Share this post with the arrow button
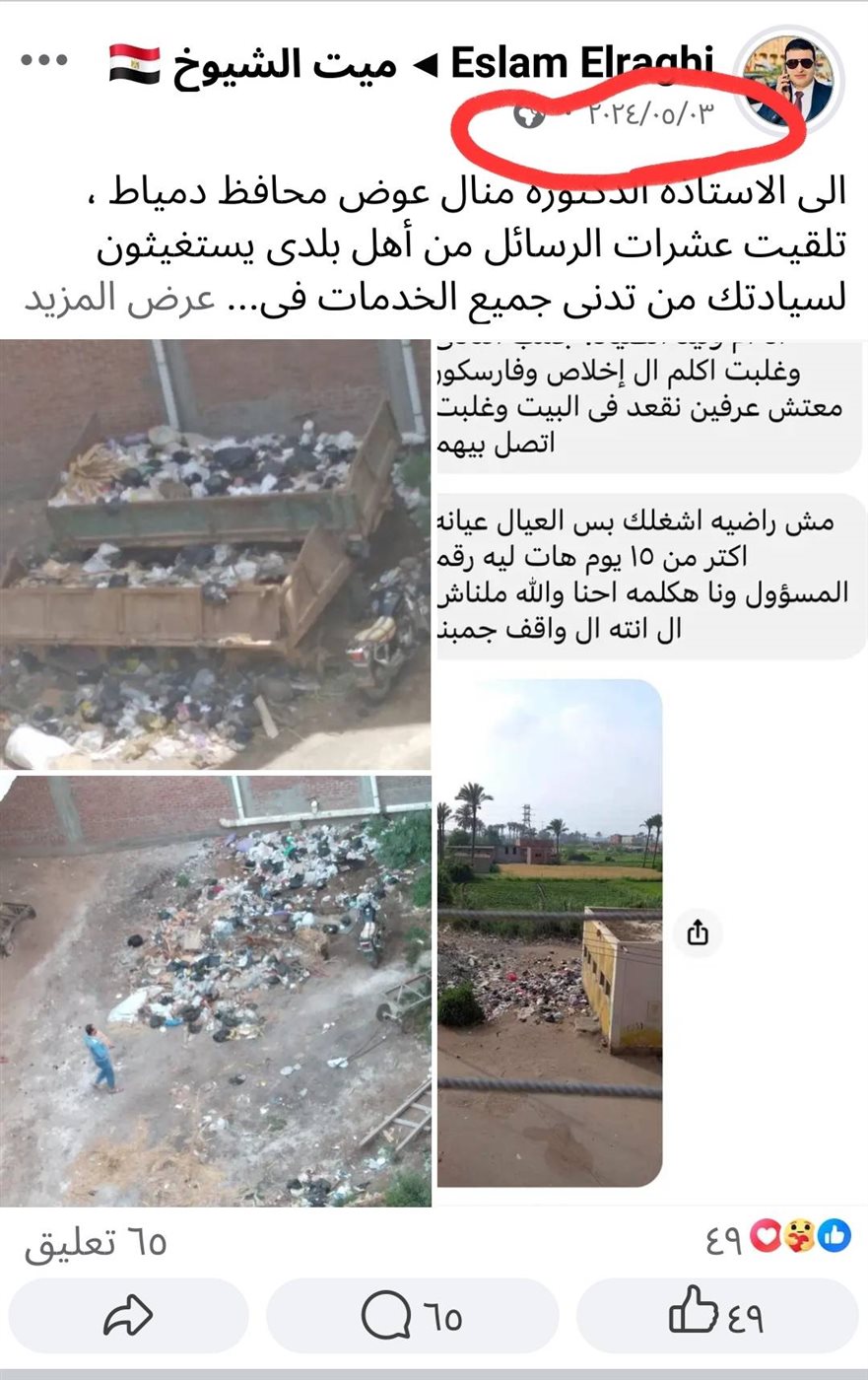 point(129,1315)
